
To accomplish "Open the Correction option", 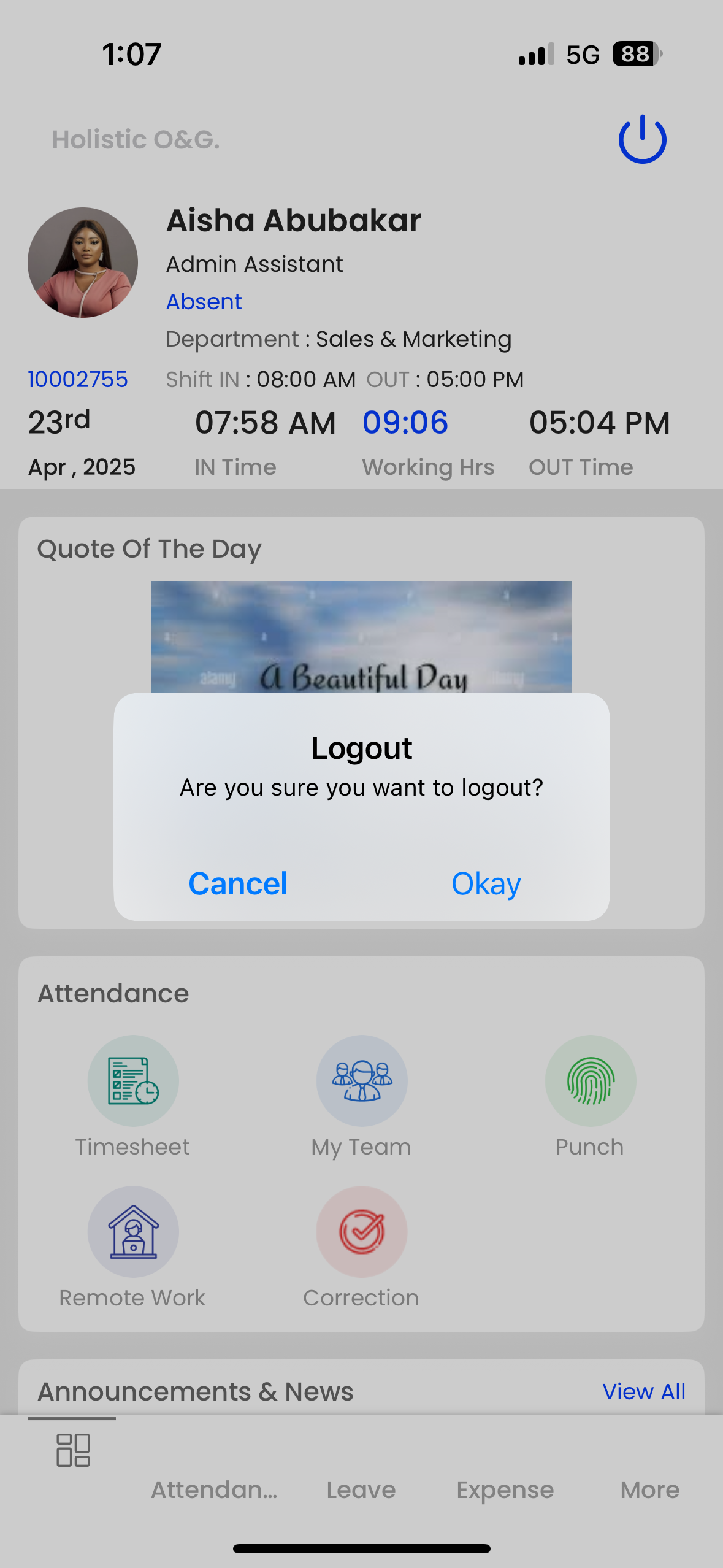I will (x=362, y=1247).
